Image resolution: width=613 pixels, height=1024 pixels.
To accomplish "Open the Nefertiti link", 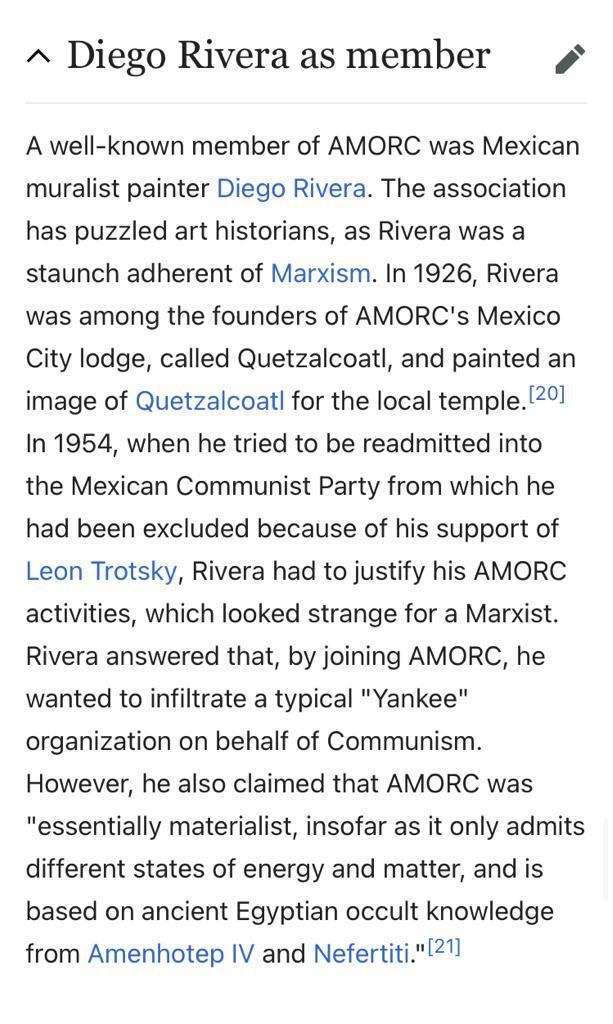I will point(361,954).
